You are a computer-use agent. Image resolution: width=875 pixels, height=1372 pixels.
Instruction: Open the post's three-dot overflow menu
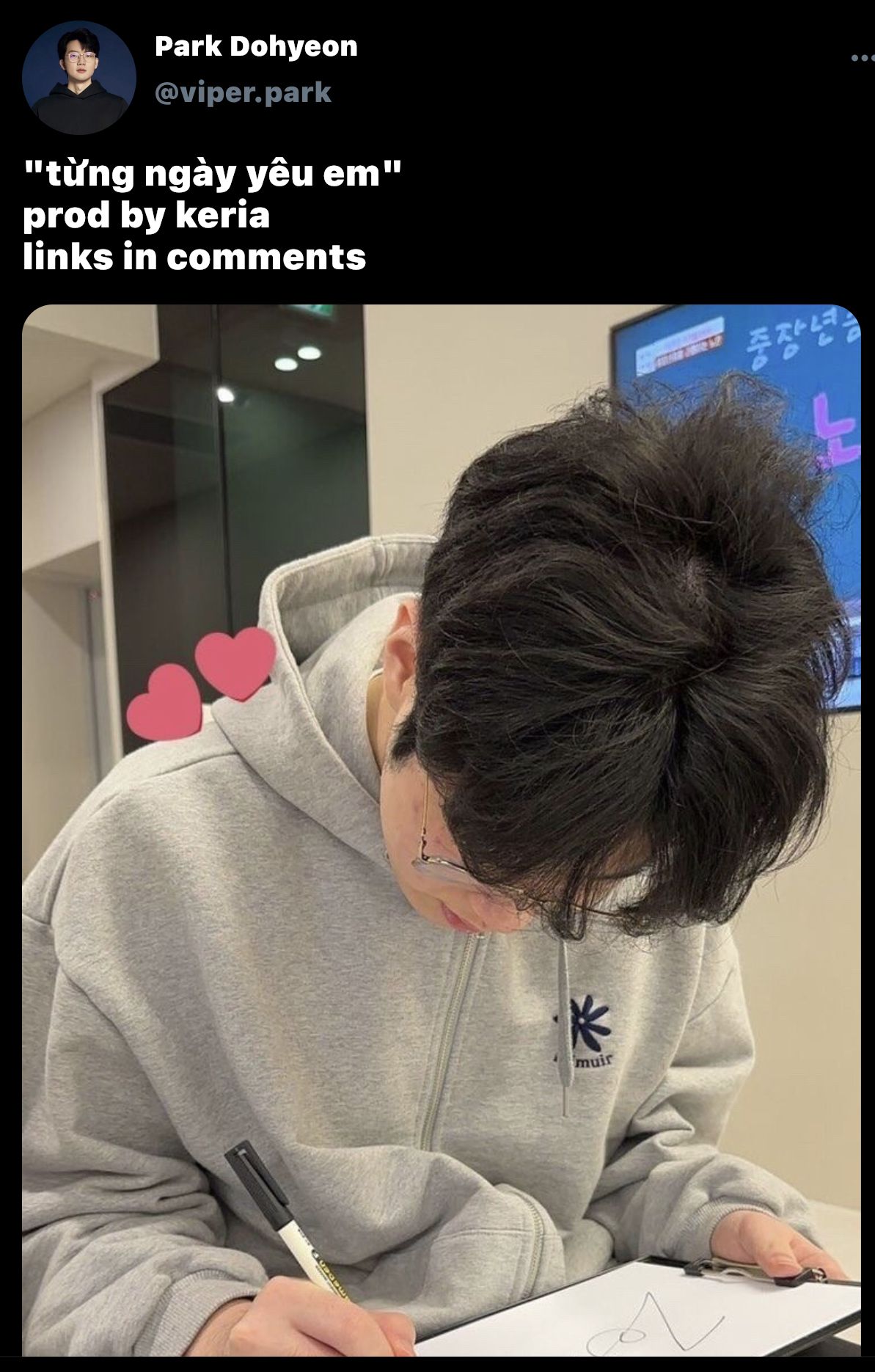click(x=863, y=58)
